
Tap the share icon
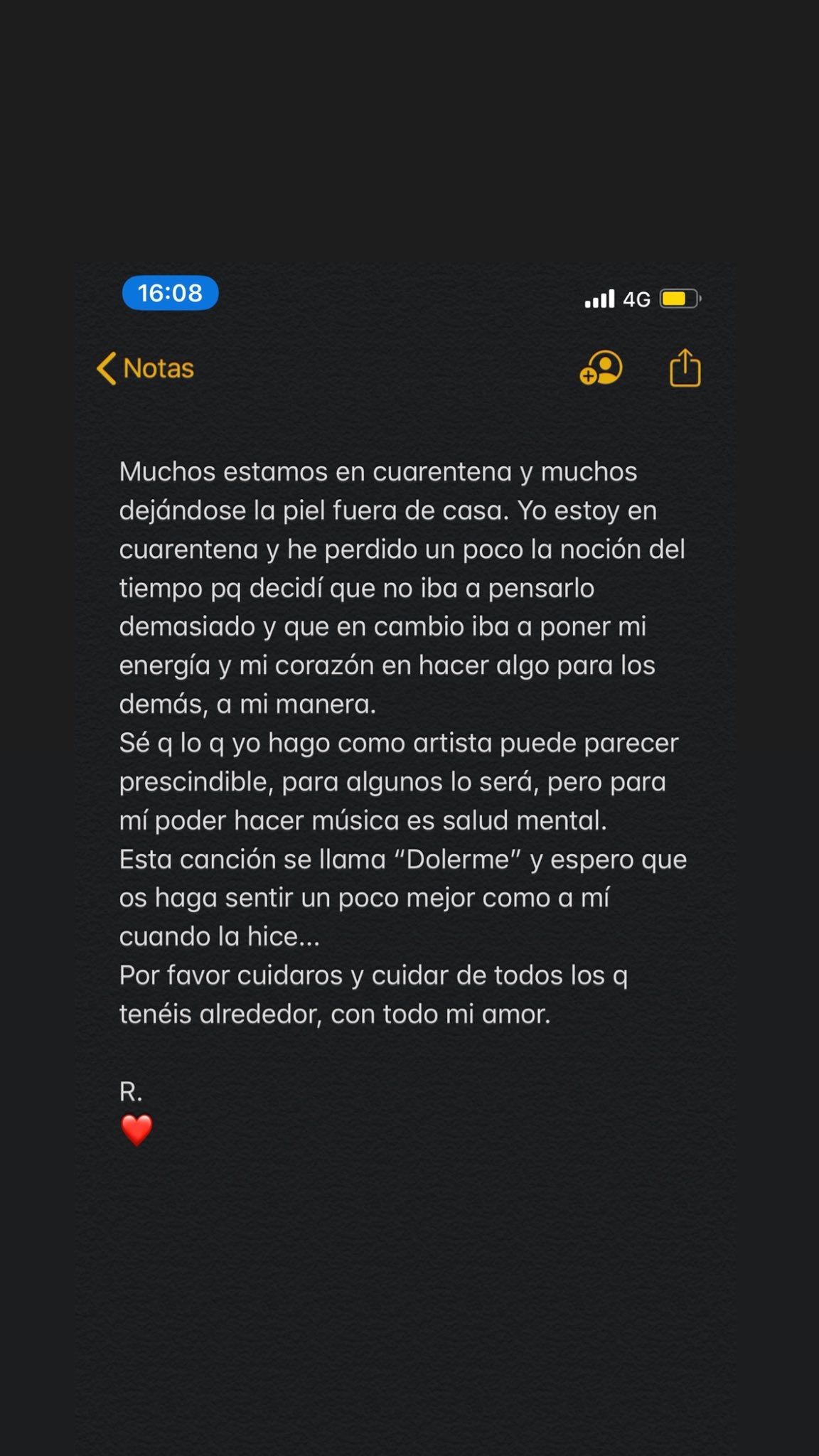[684, 368]
